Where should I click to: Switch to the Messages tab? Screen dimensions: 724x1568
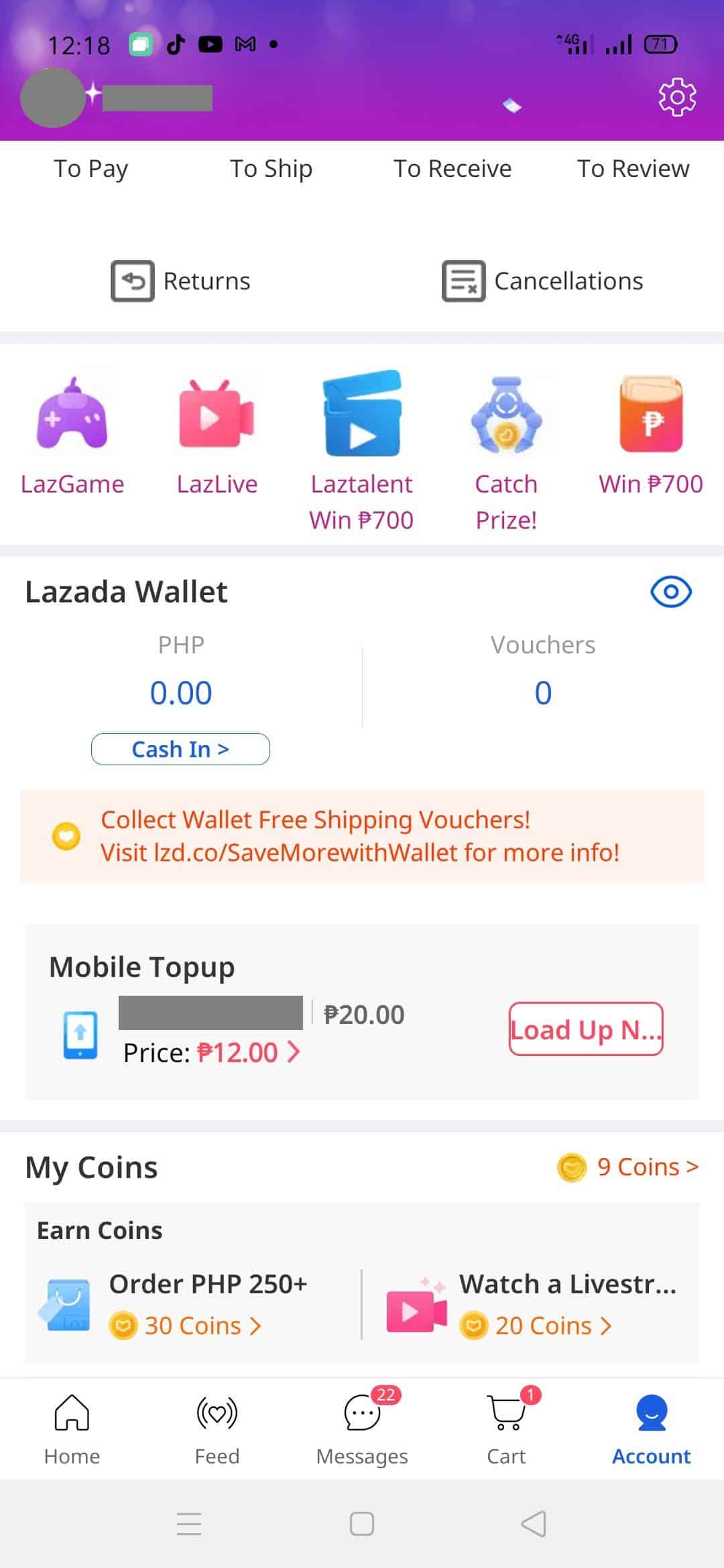(x=362, y=1427)
